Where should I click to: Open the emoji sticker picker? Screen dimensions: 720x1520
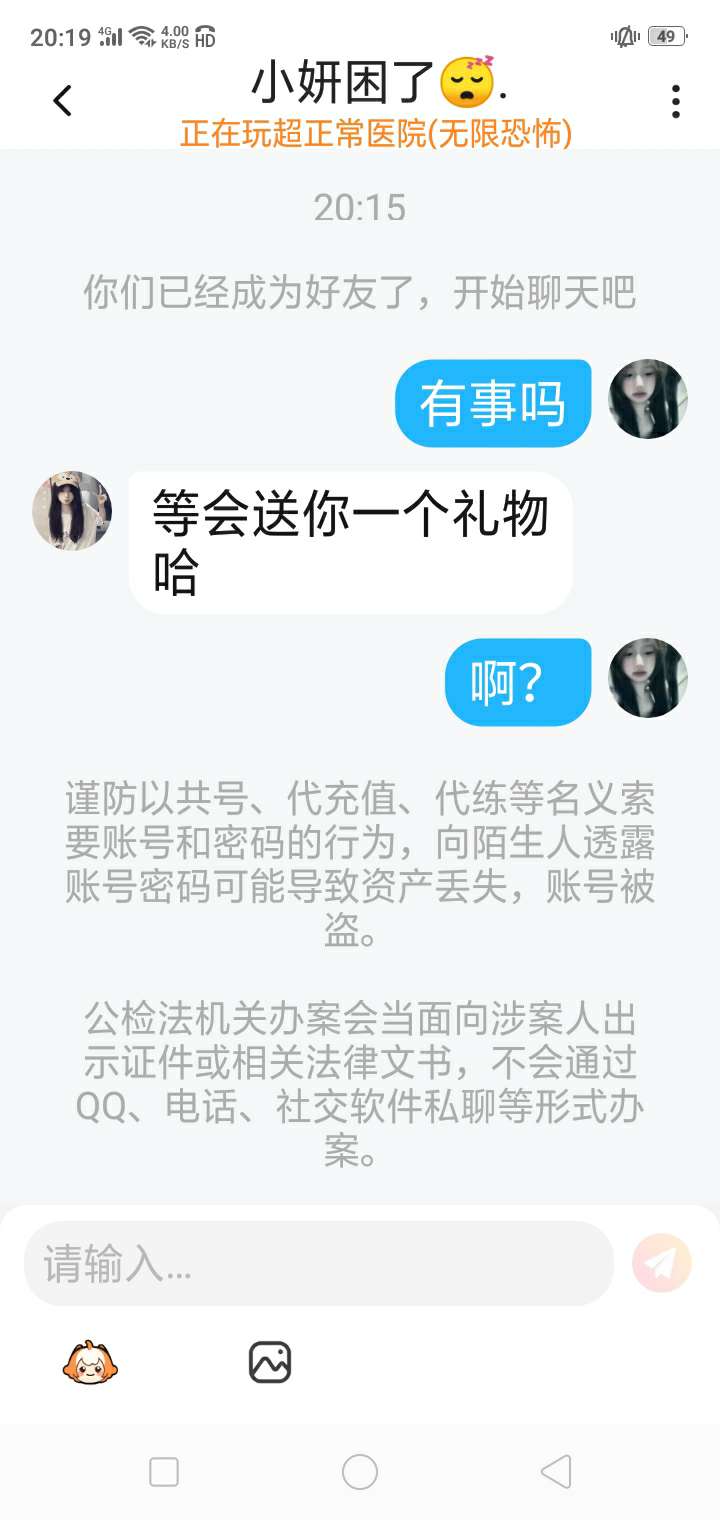click(x=90, y=1362)
